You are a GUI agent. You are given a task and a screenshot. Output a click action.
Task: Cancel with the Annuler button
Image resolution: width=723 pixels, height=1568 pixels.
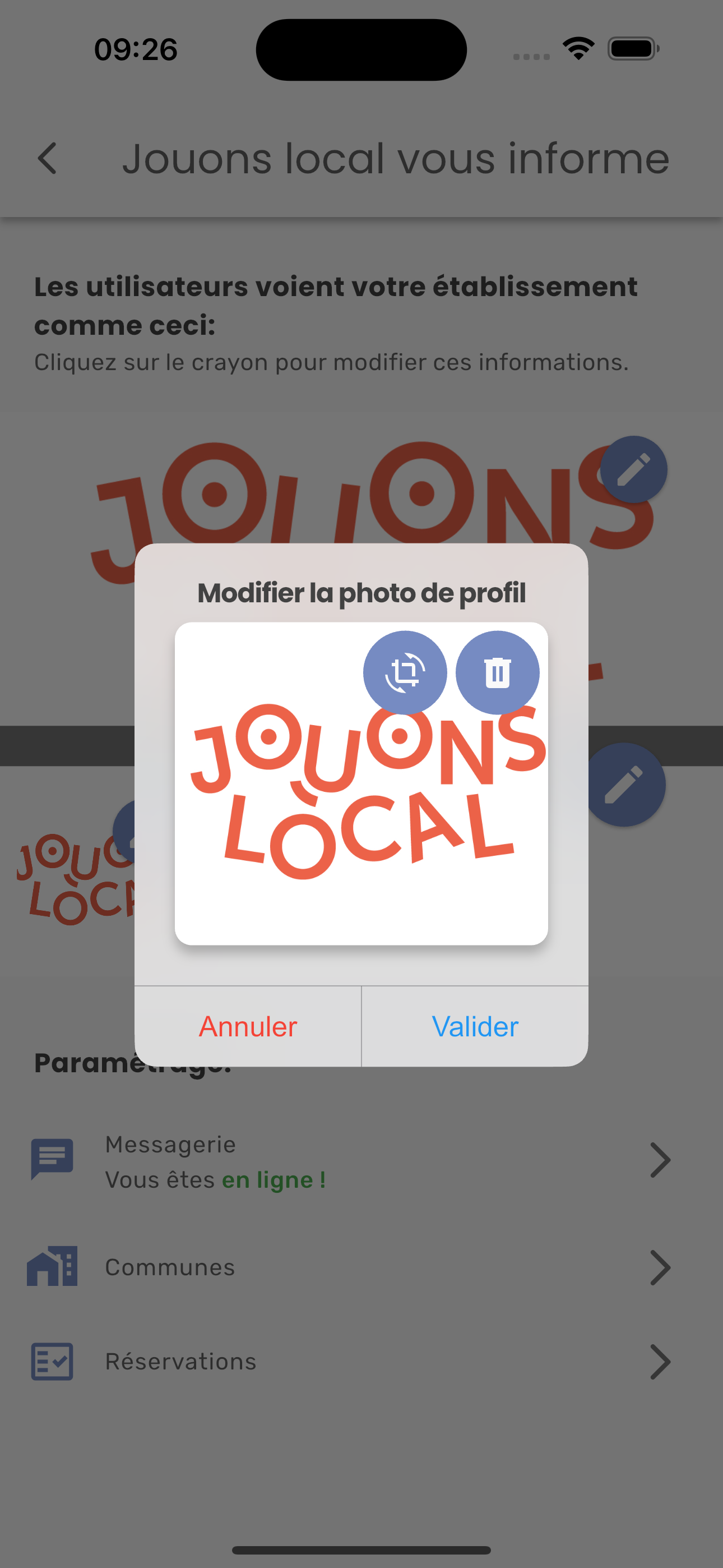[248, 1026]
